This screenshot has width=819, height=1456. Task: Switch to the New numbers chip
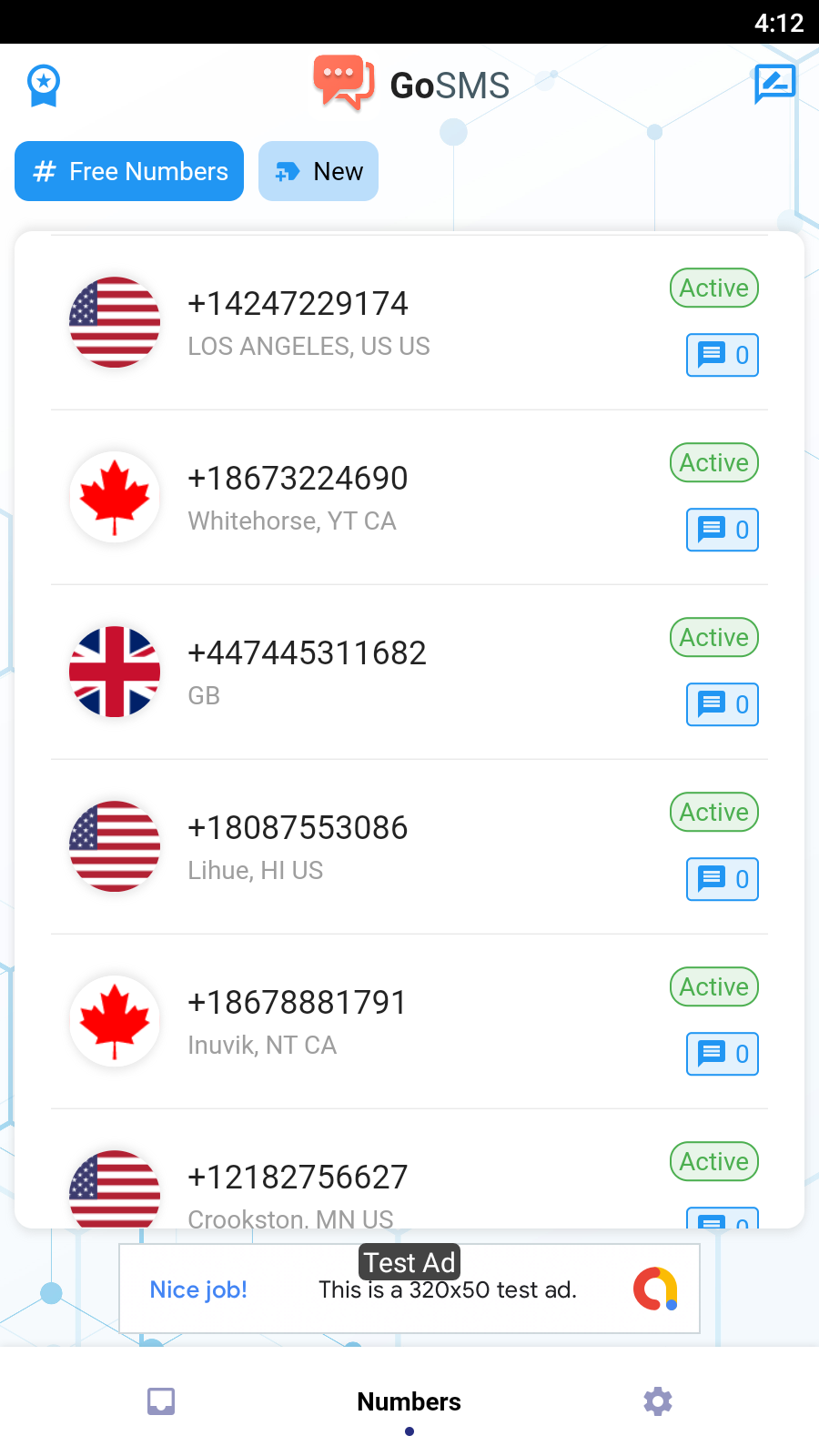(x=318, y=171)
